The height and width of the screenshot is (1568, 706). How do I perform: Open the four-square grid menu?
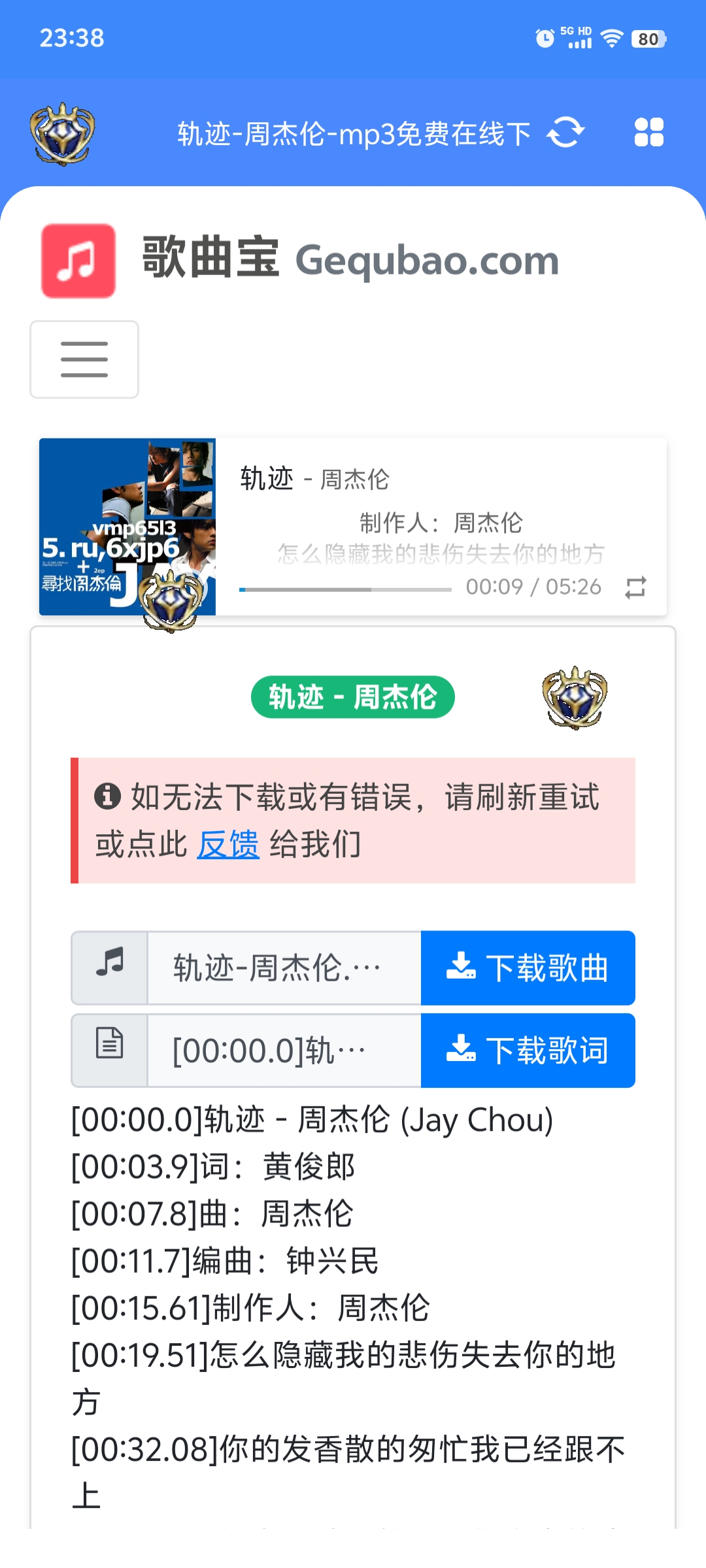point(648,133)
